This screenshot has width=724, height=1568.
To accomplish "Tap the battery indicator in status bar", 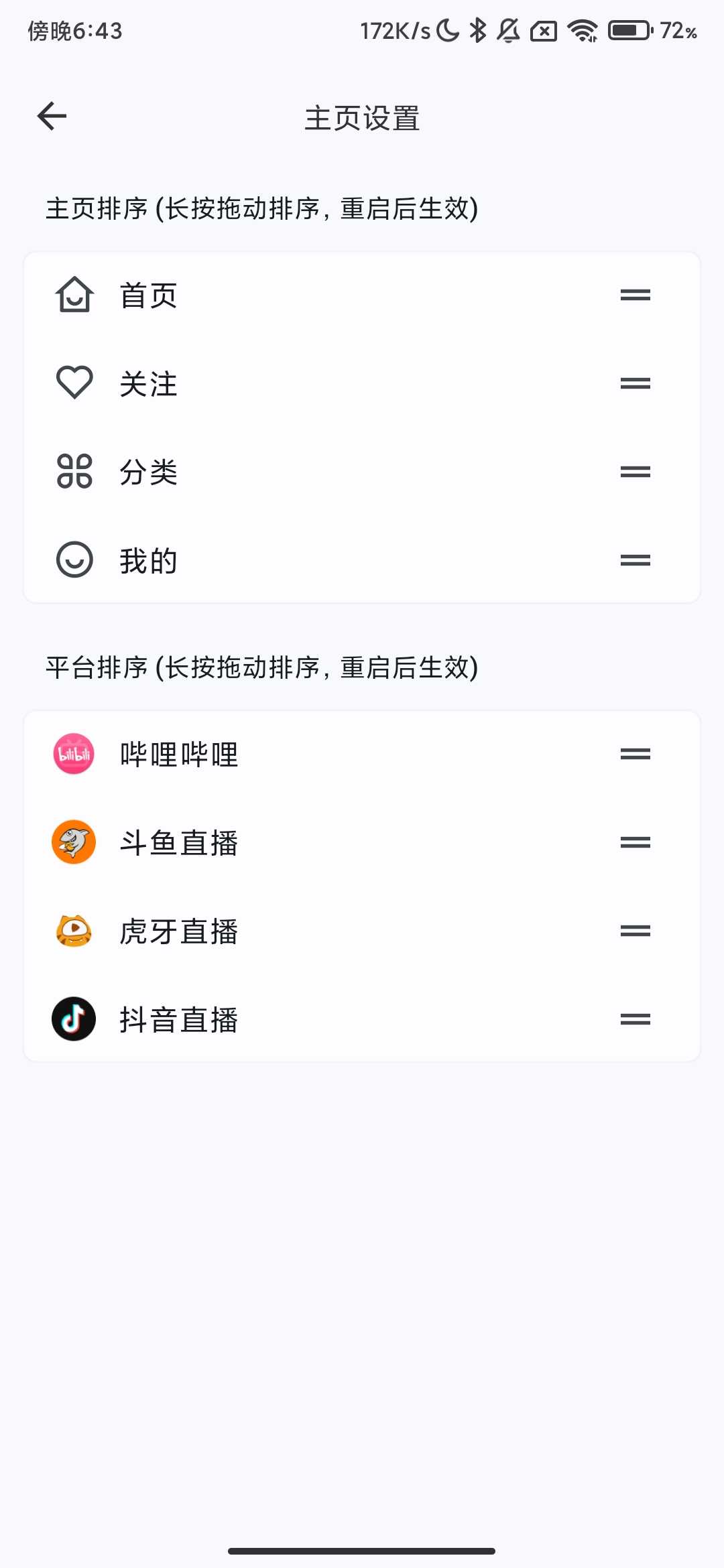I will 627,29.
